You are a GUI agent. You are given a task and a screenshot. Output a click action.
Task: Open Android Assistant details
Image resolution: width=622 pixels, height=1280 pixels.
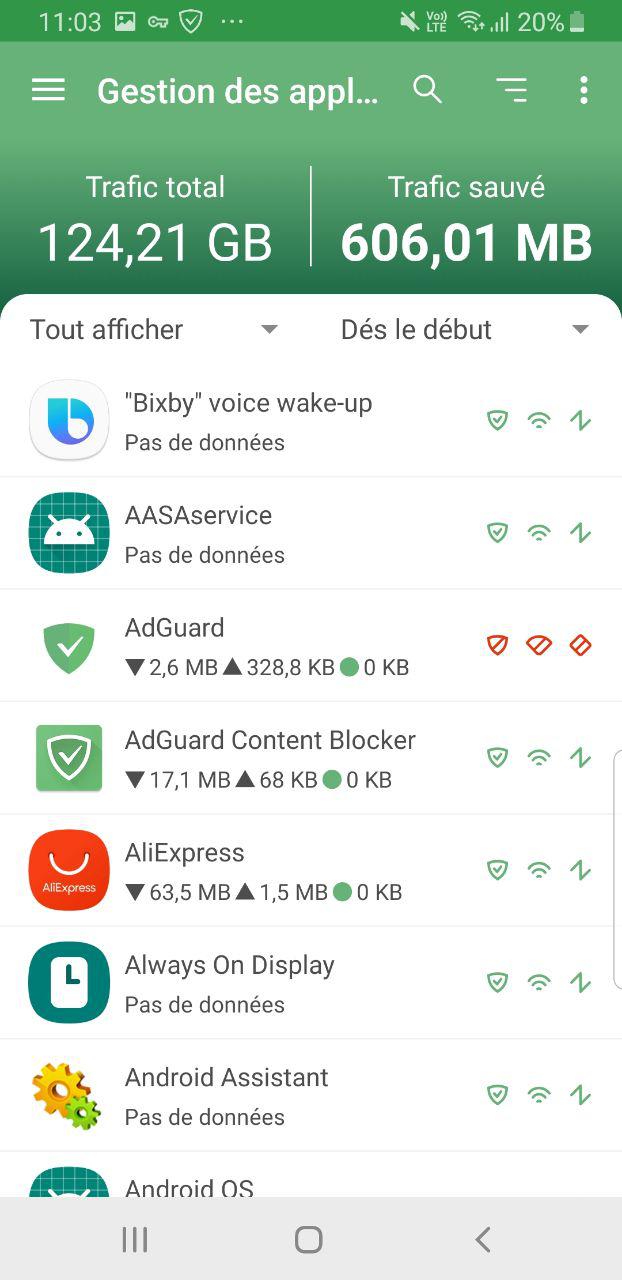tap(226, 1095)
